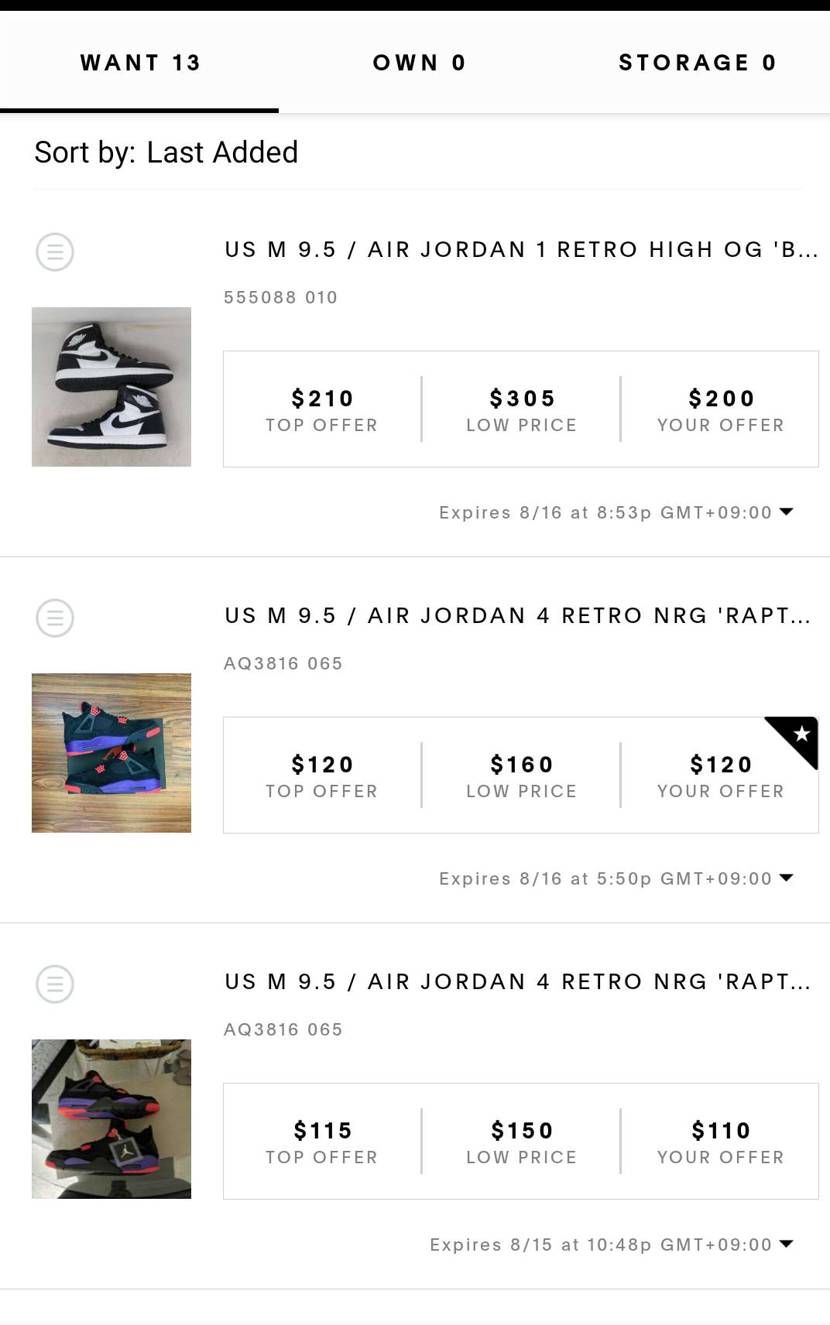830x1325 pixels.
Task: Open the Jordan 4 photo with $150 low price
Action: pos(111,1119)
